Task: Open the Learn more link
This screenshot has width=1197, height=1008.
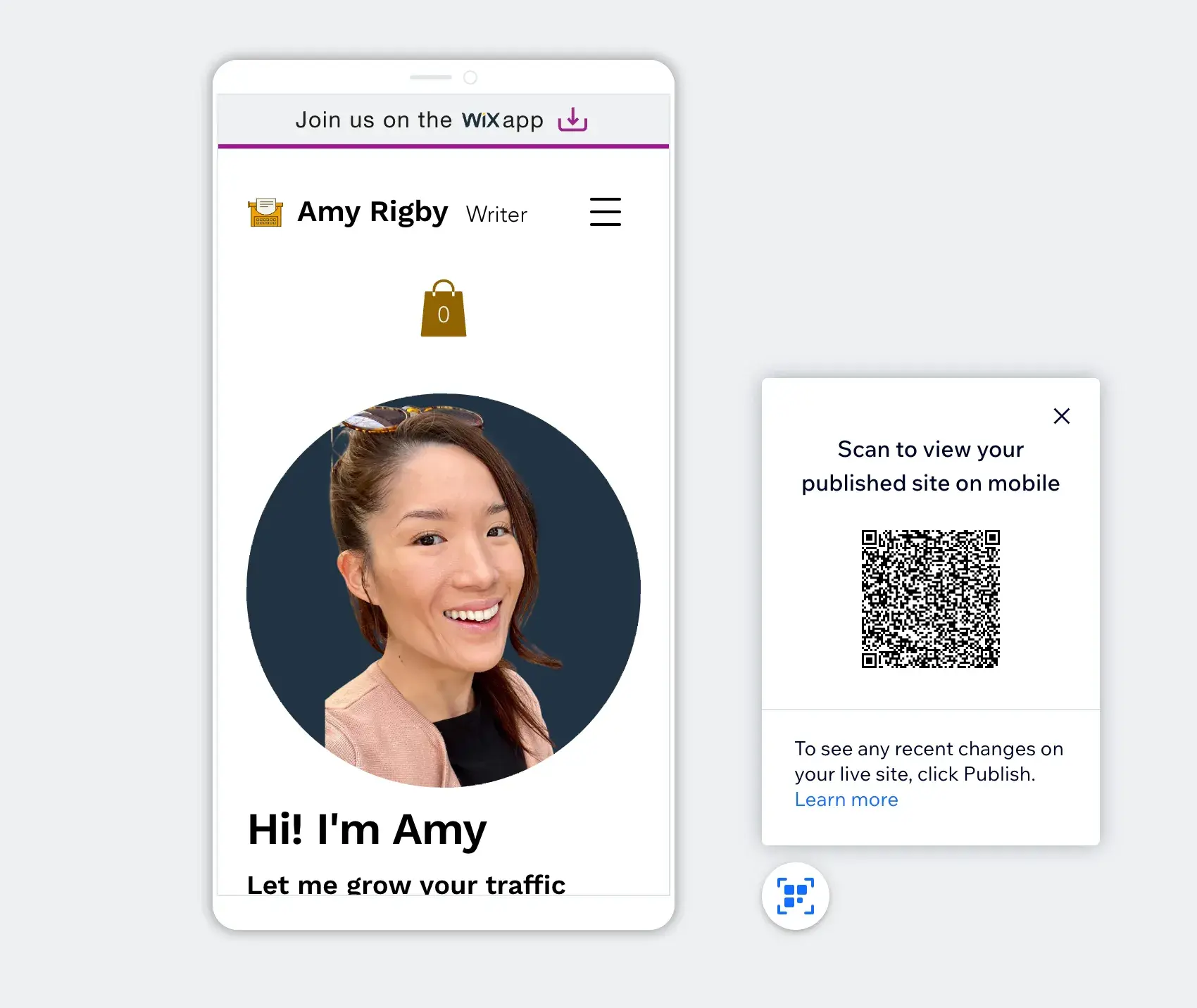Action: tap(846, 800)
